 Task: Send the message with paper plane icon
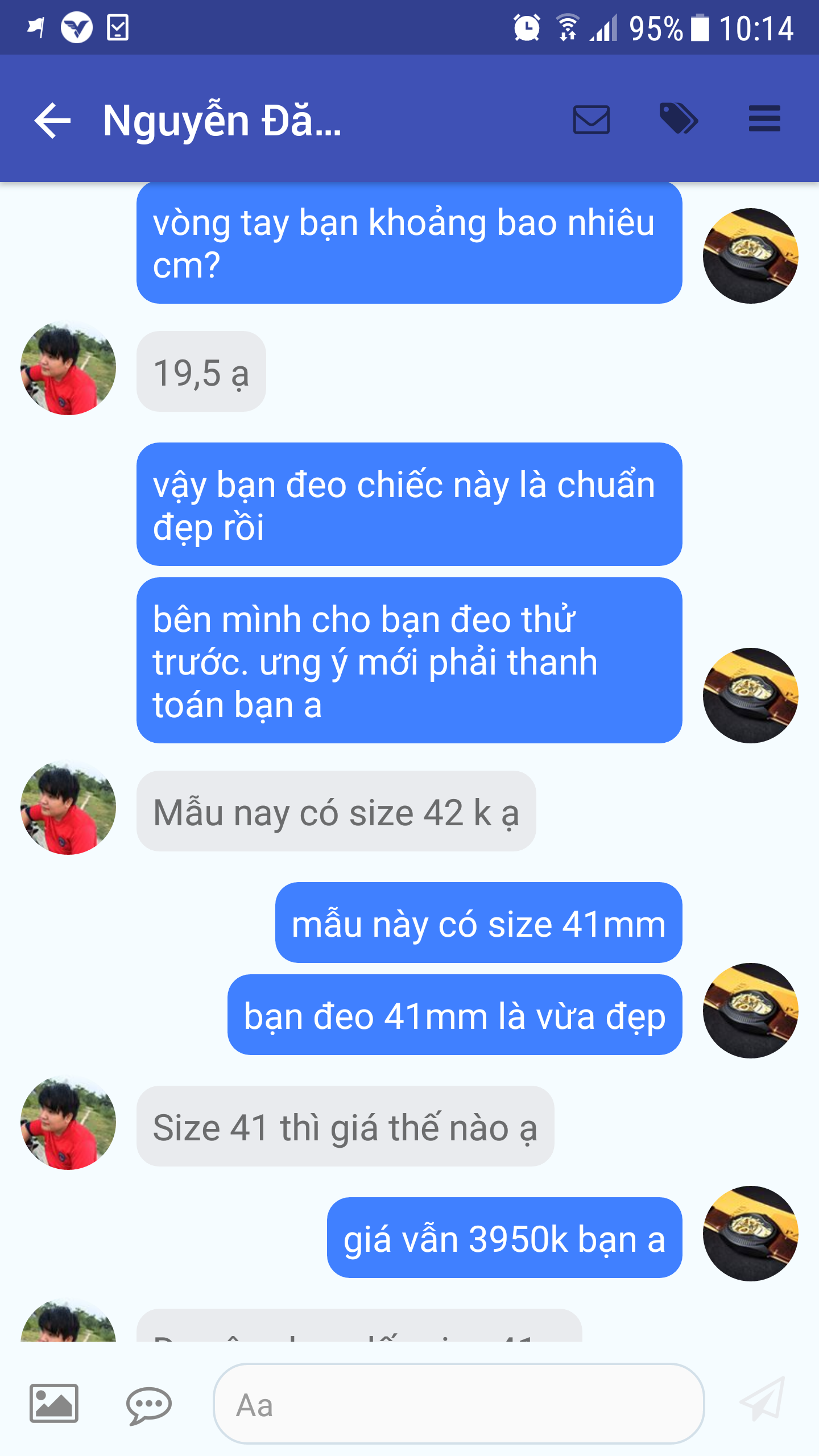pyautogui.click(x=763, y=1400)
